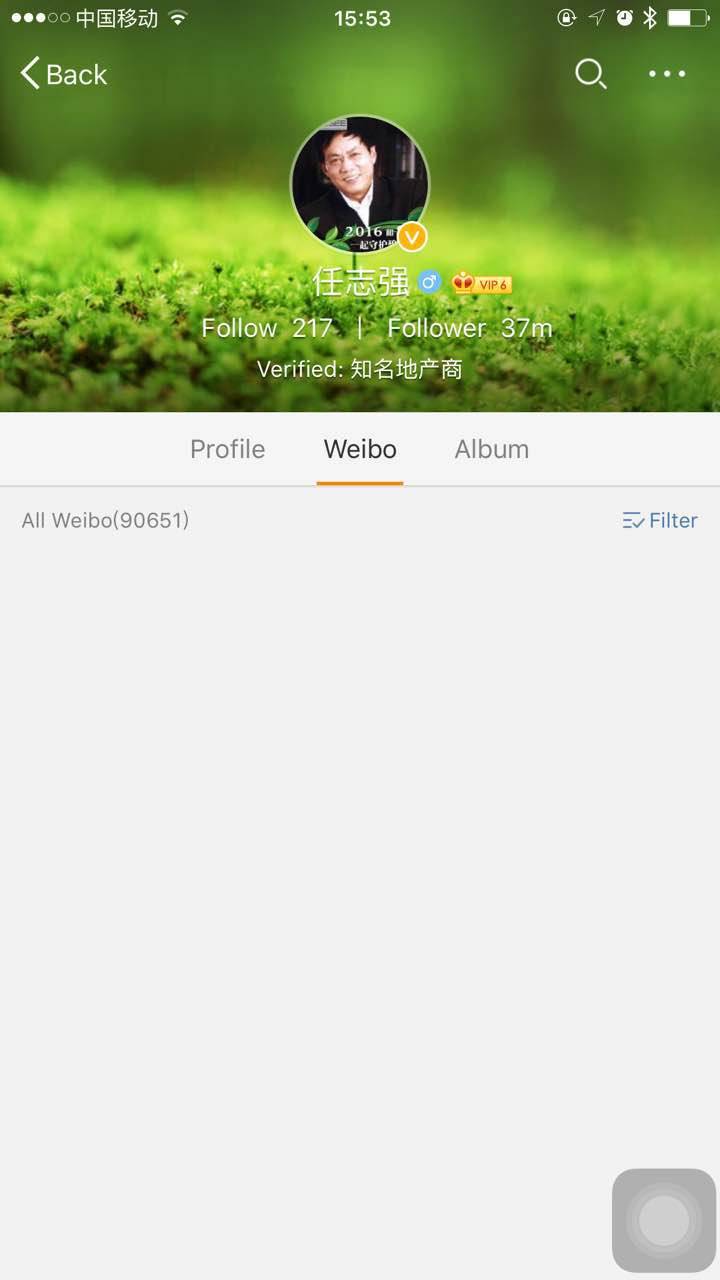Tap the AssistiveTouch floating button
720x1280 pixels.
[x=664, y=1220]
